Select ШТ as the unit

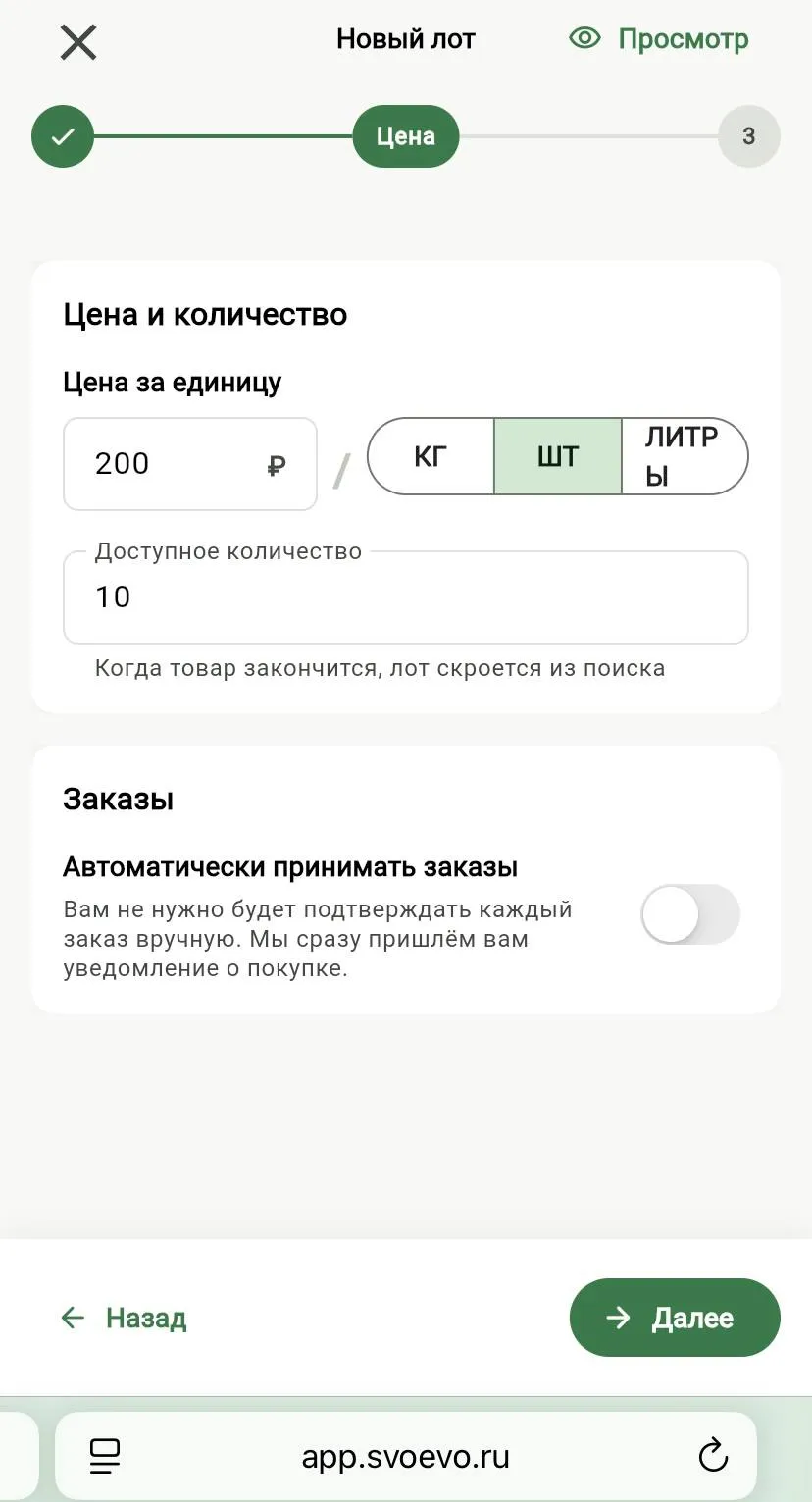pyautogui.click(x=558, y=456)
